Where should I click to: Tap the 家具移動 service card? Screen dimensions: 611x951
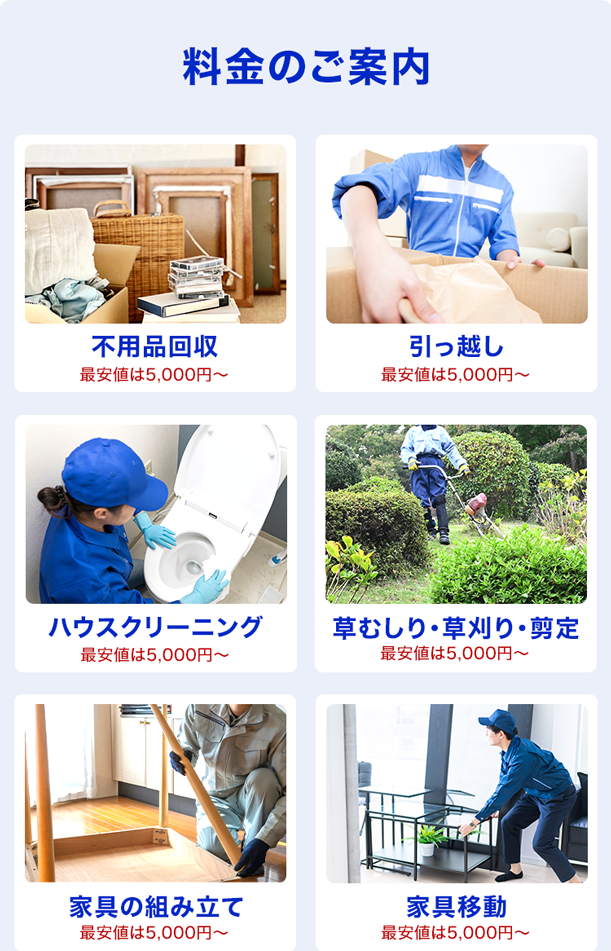(x=456, y=822)
